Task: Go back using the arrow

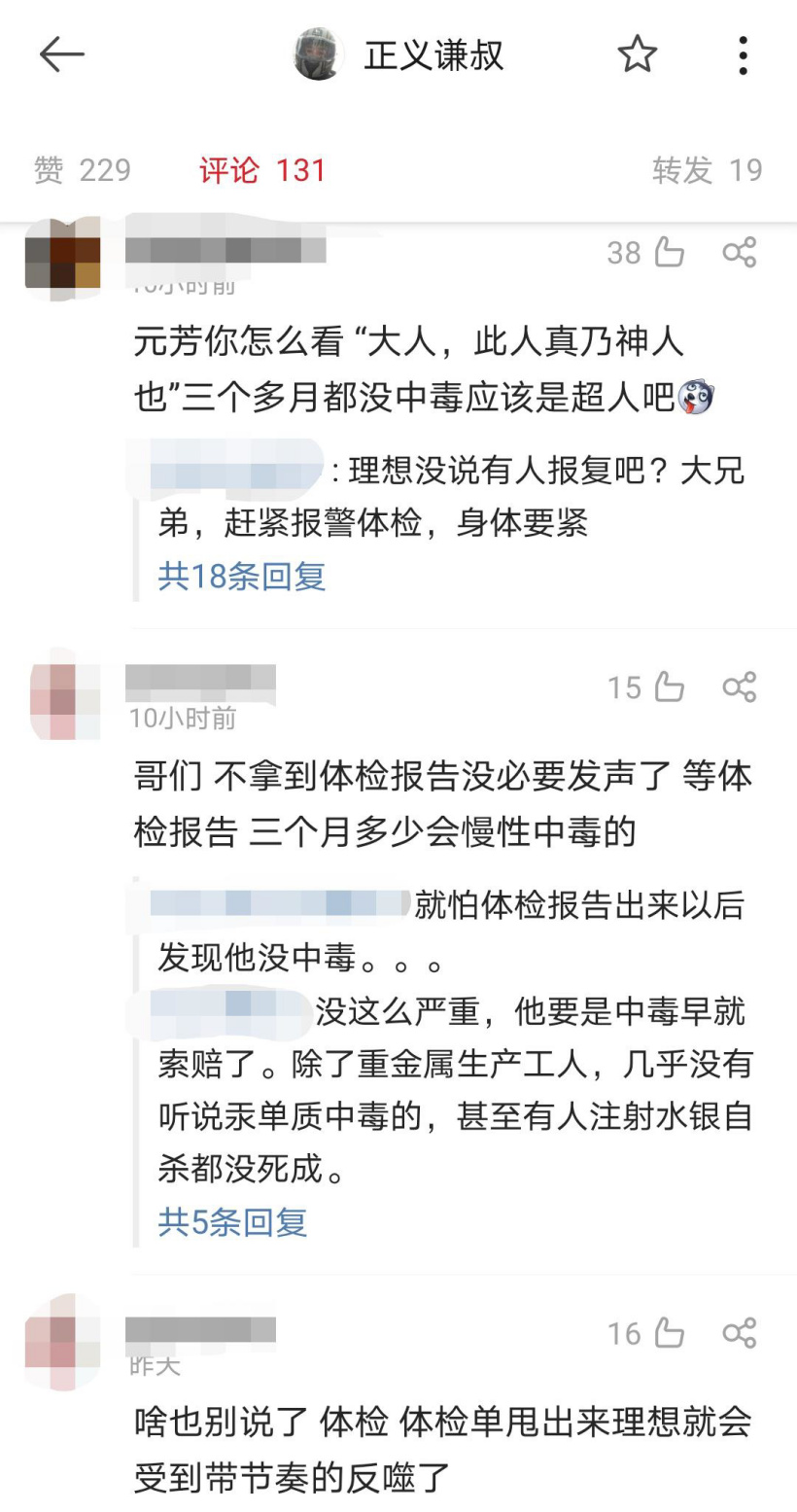Action: [x=62, y=55]
